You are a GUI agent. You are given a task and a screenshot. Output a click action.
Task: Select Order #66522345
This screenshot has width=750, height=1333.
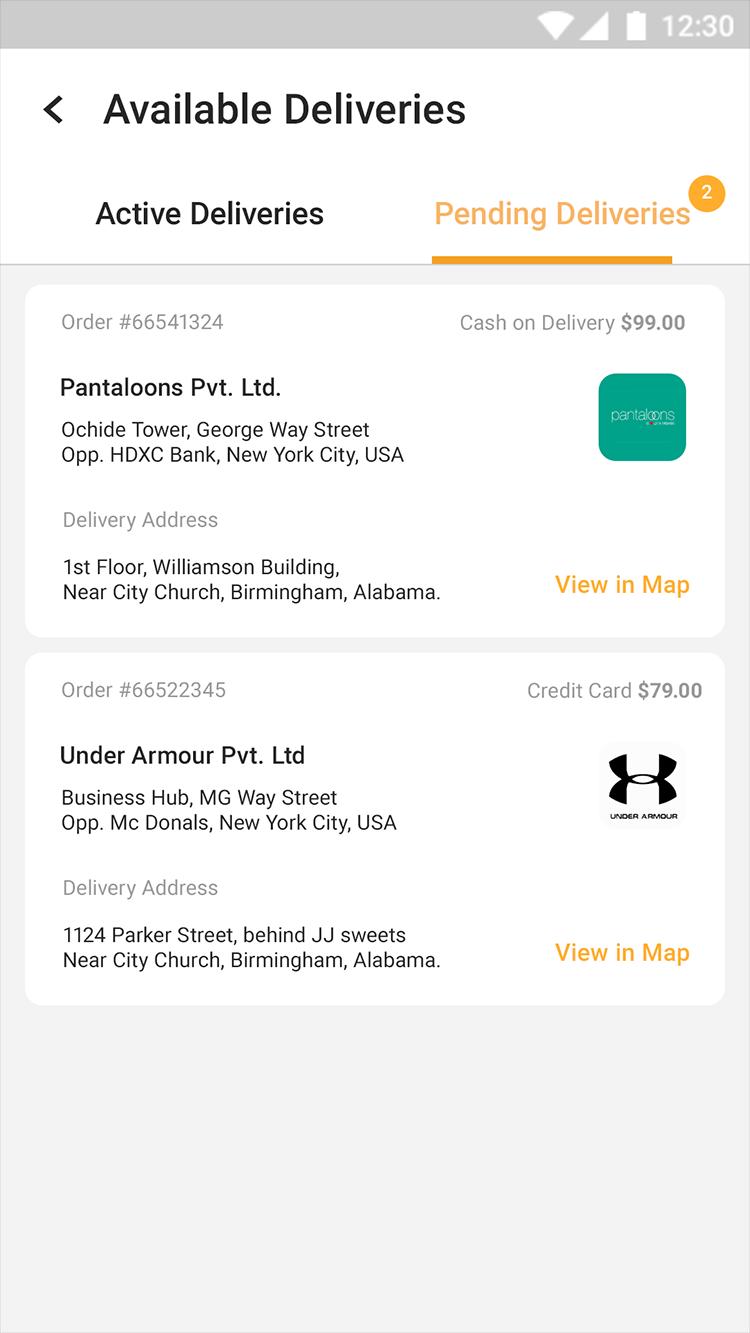[144, 690]
